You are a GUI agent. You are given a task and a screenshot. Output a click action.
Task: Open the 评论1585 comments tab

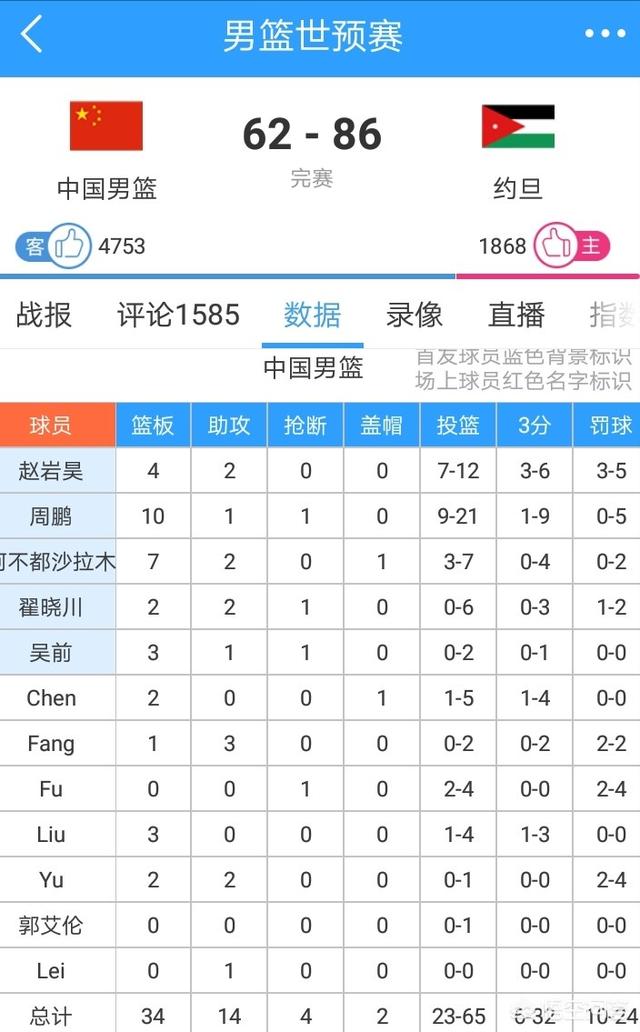pyautogui.click(x=178, y=315)
